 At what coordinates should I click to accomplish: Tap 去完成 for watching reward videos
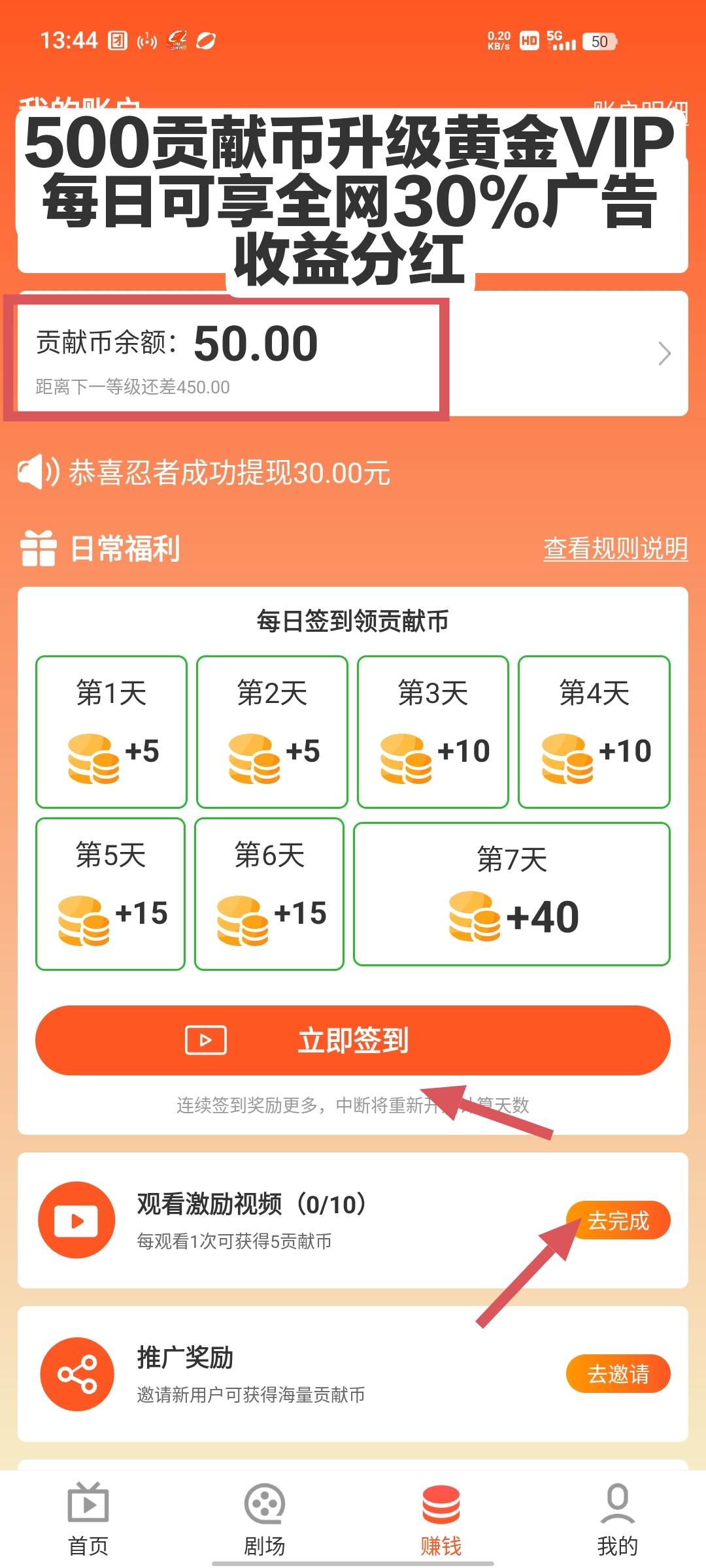(618, 1220)
